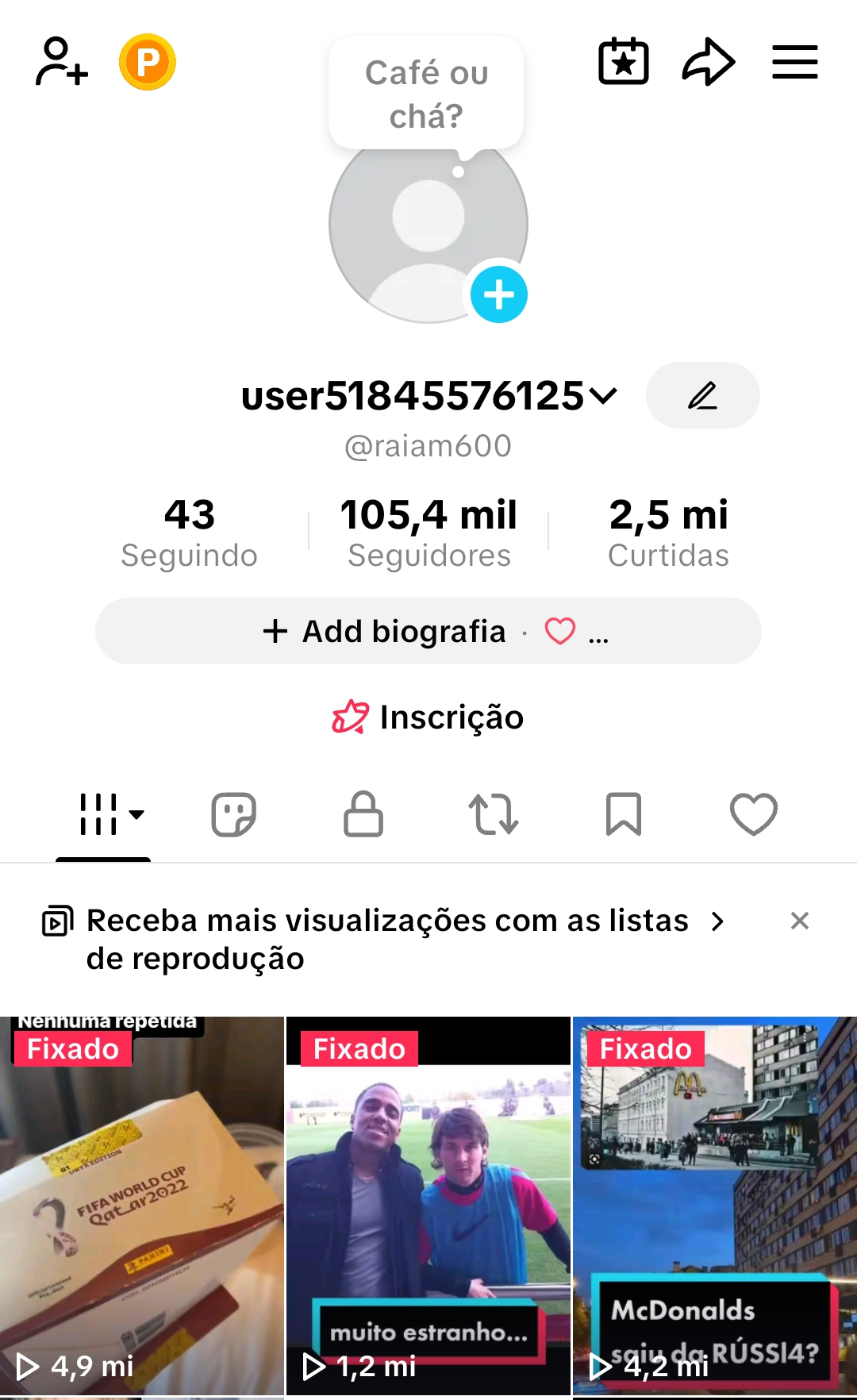The height and width of the screenshot is (1400, 857).
Task: Edit profile with the pencil icon
Action: [703, 395]
